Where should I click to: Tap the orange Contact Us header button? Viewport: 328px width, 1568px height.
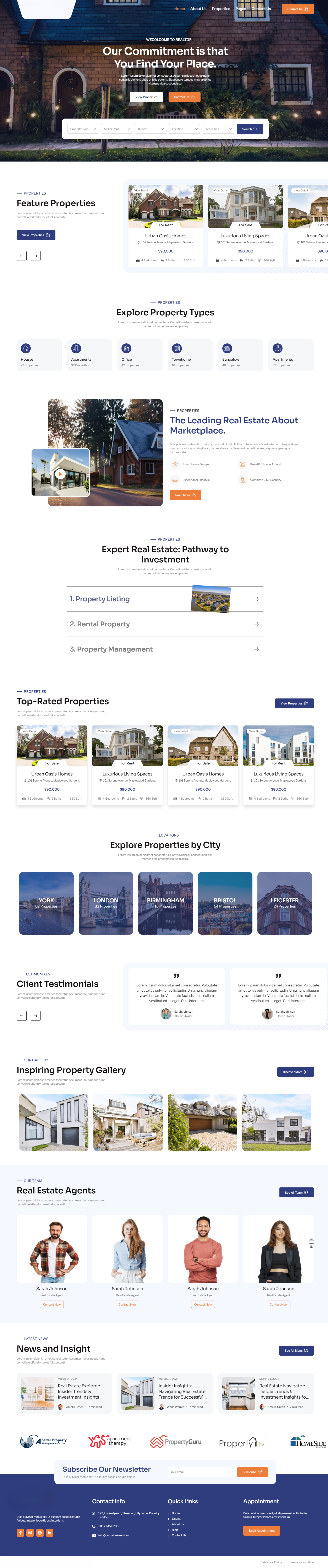pyautogui.click(x=297, y=9)
